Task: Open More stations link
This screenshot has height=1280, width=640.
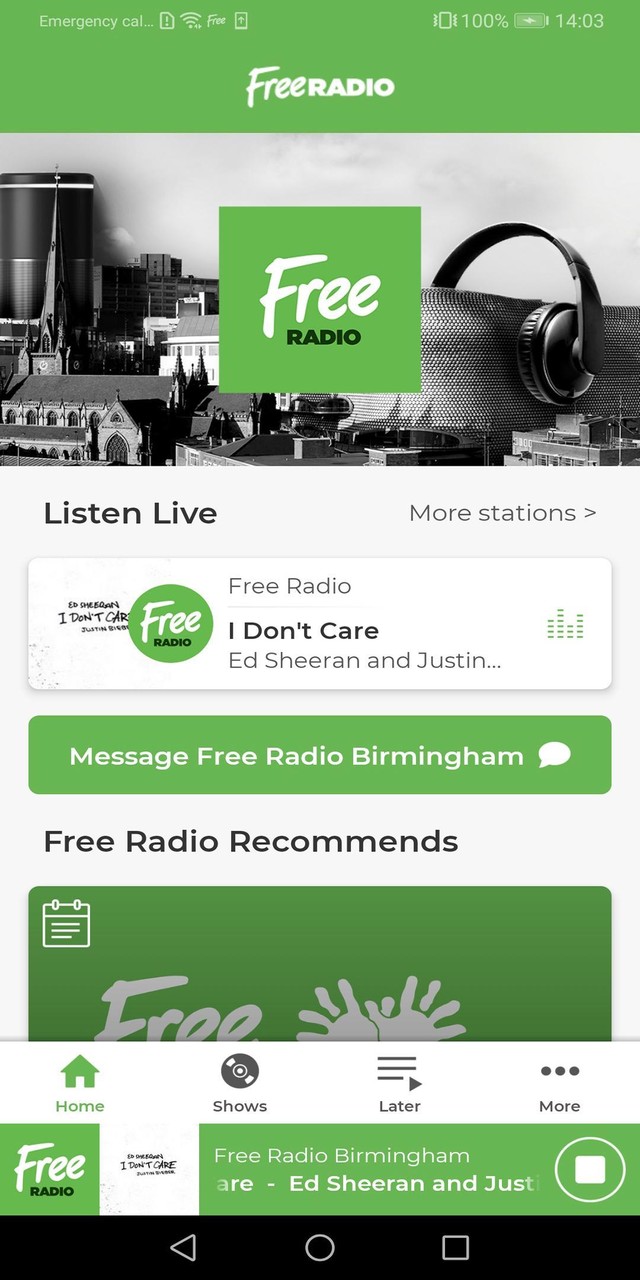Action: click(x=502, y=513)
